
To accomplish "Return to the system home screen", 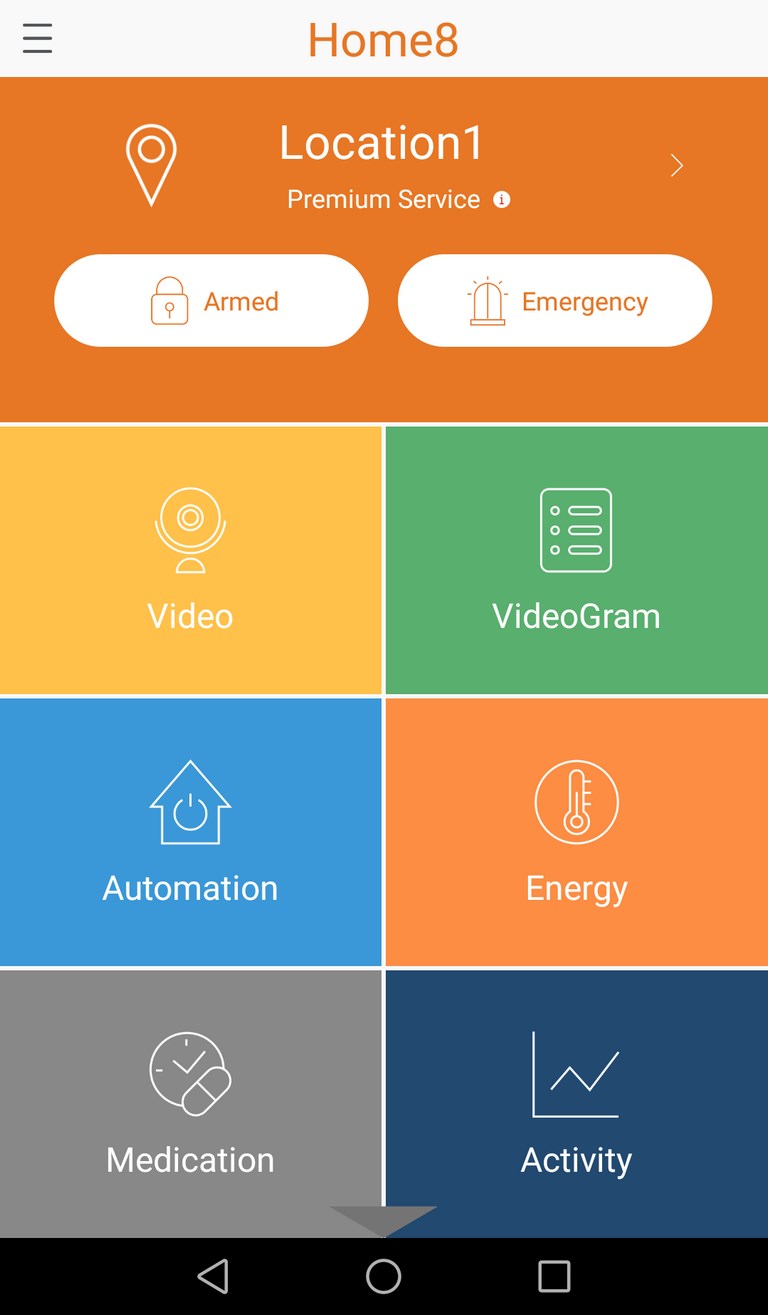I will click(384, 1276).
